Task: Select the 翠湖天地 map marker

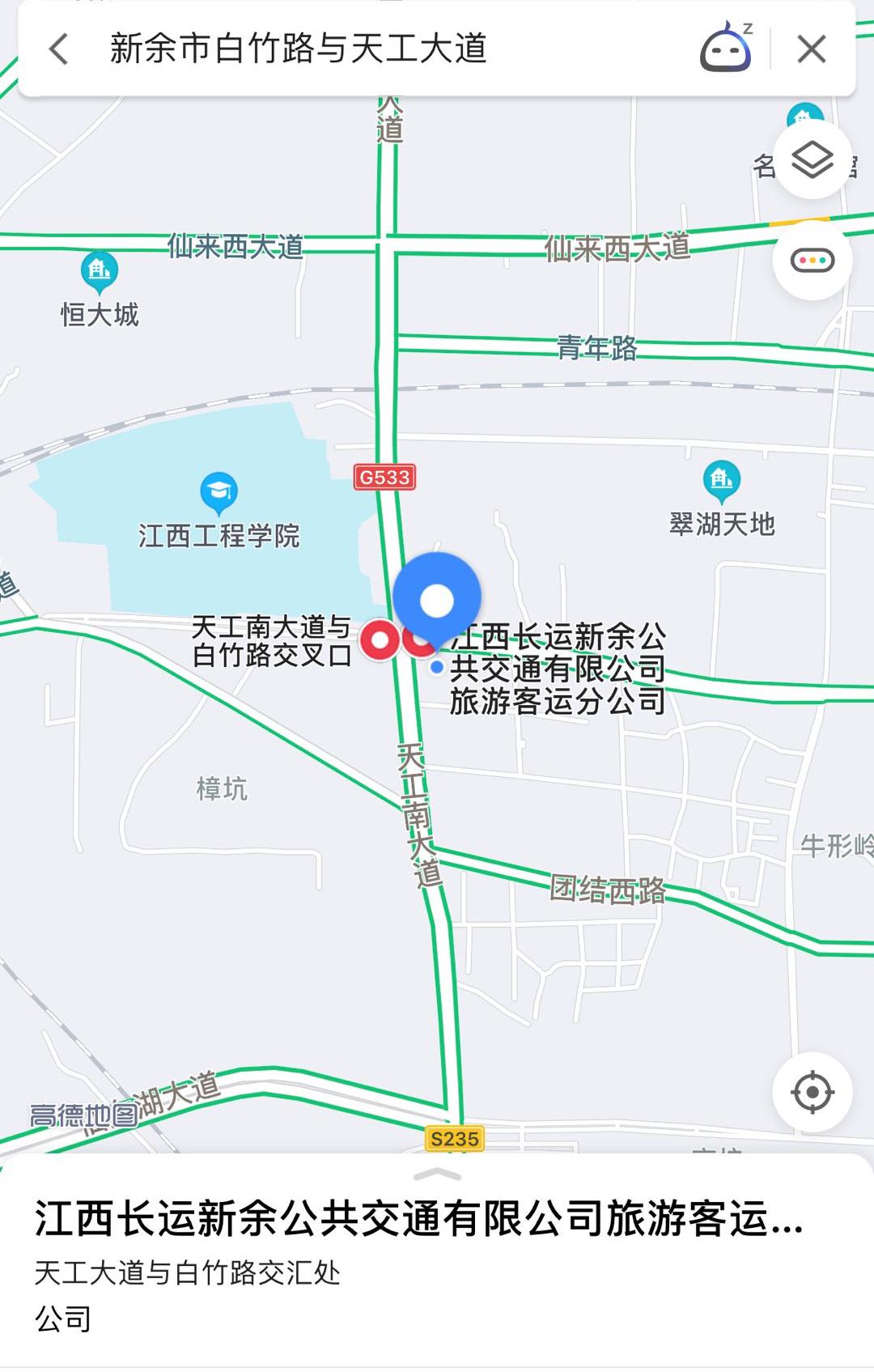Action: tap(721, 479)
